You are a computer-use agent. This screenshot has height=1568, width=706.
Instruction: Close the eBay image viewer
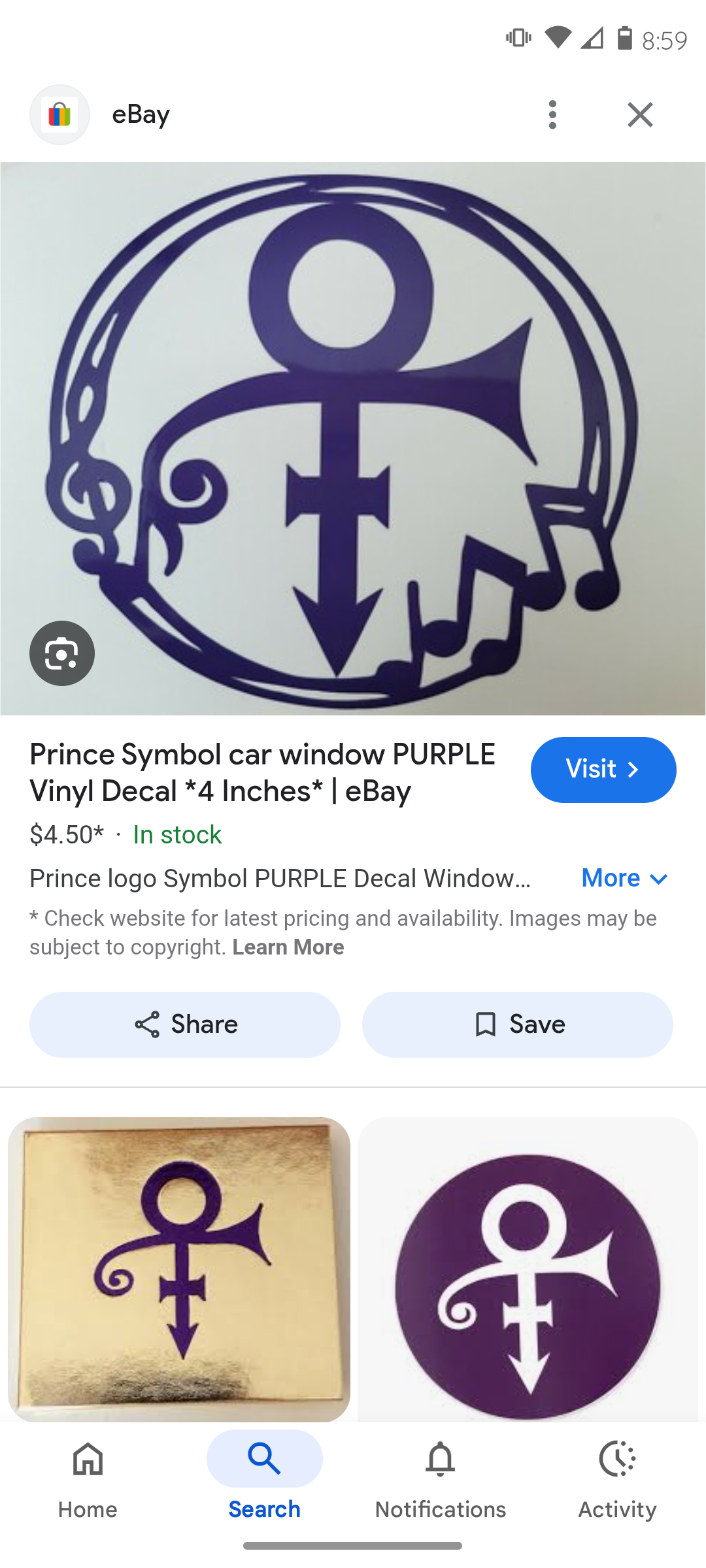[640, 115]
